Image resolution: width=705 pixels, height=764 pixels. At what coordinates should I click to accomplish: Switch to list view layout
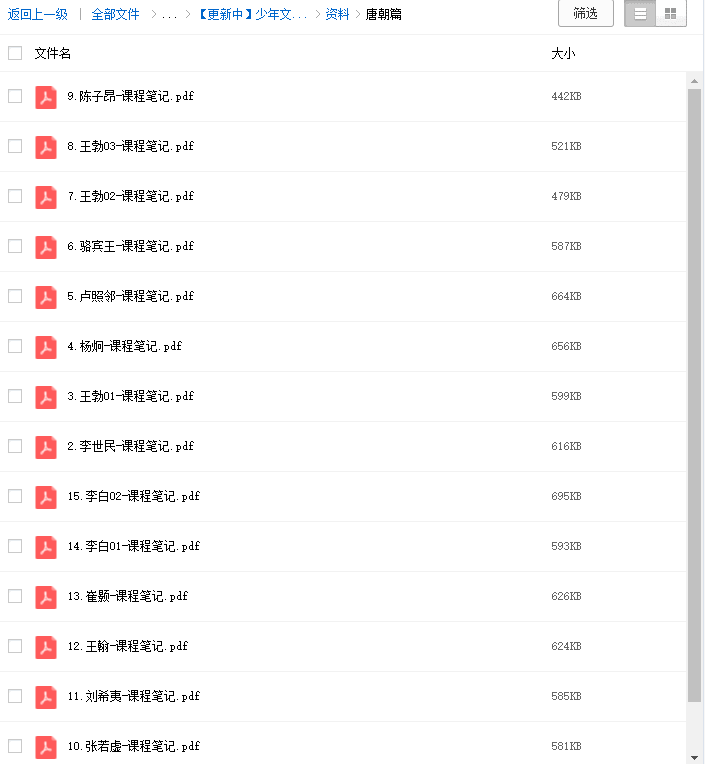641,13
